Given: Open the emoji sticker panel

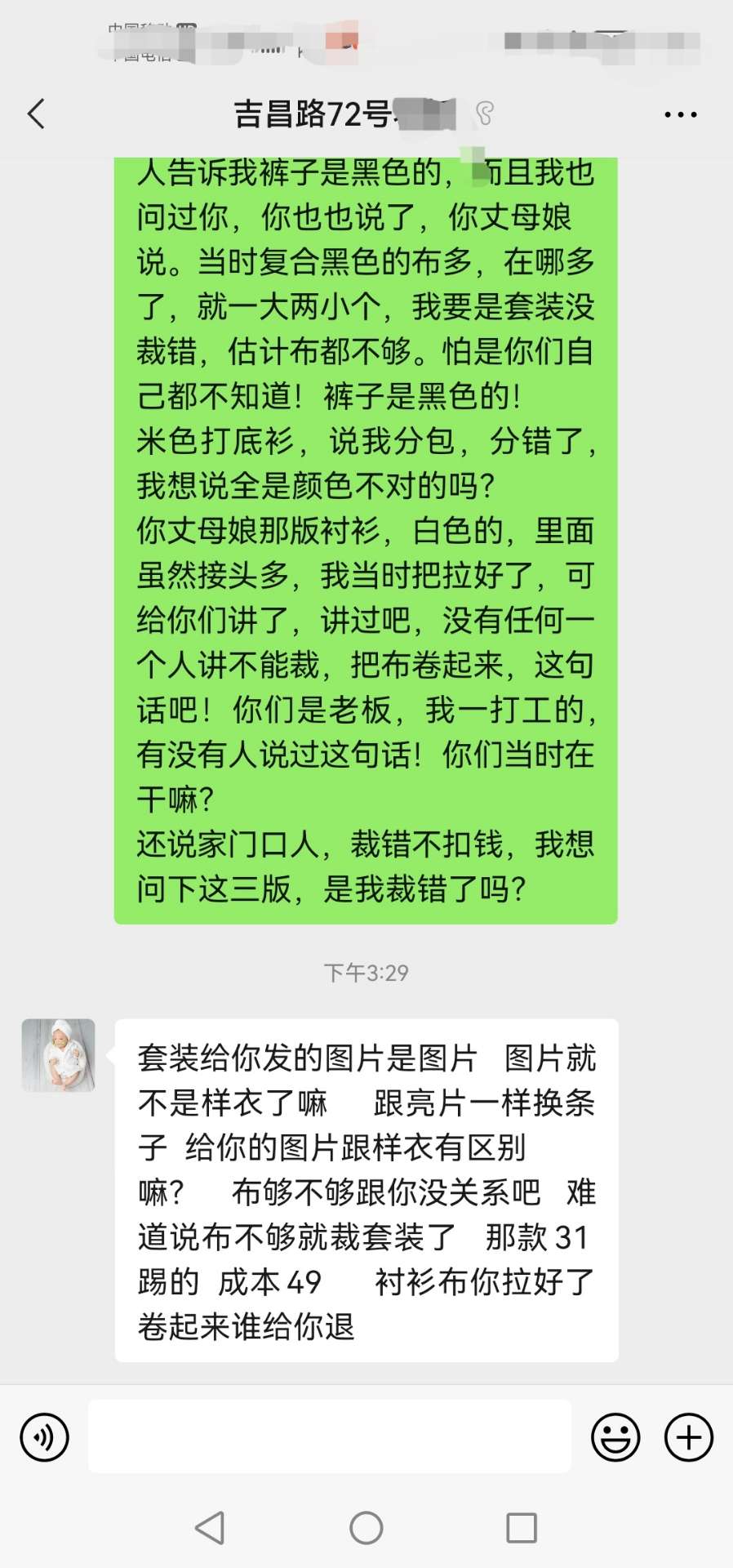Looking at the screenshot, I should tap(615, 1437).
